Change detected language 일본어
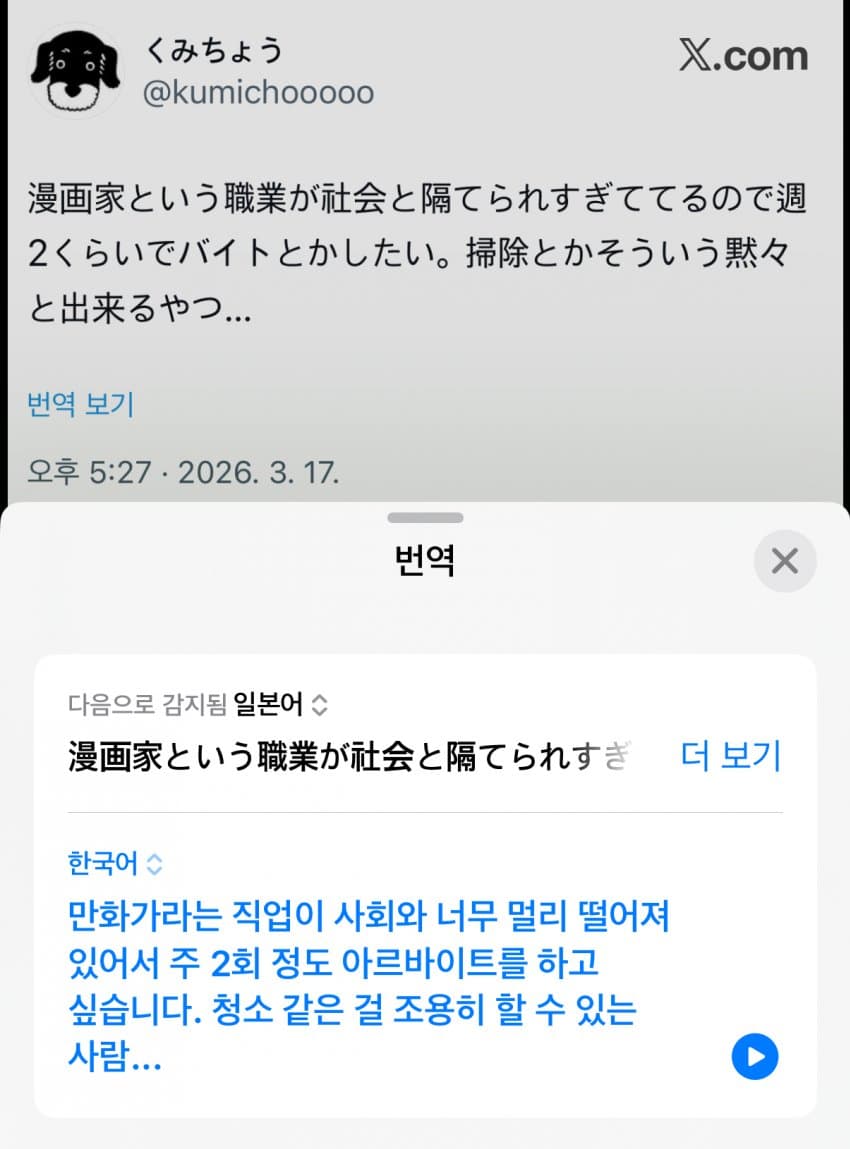Image resolution: width=850 pixels, height=1149 pixels. coord(280,705)
